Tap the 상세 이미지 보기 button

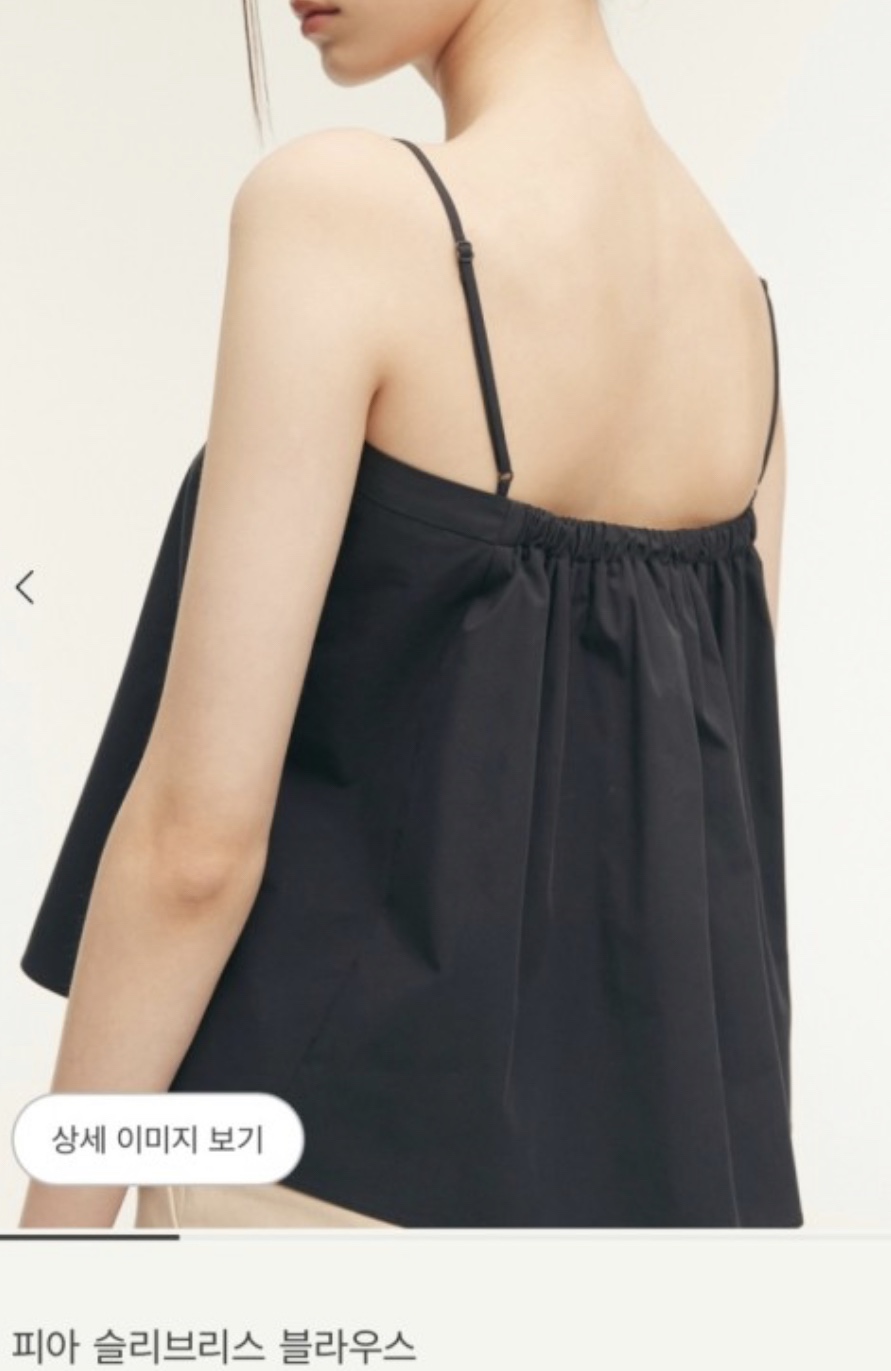(x=158, y=1139)
